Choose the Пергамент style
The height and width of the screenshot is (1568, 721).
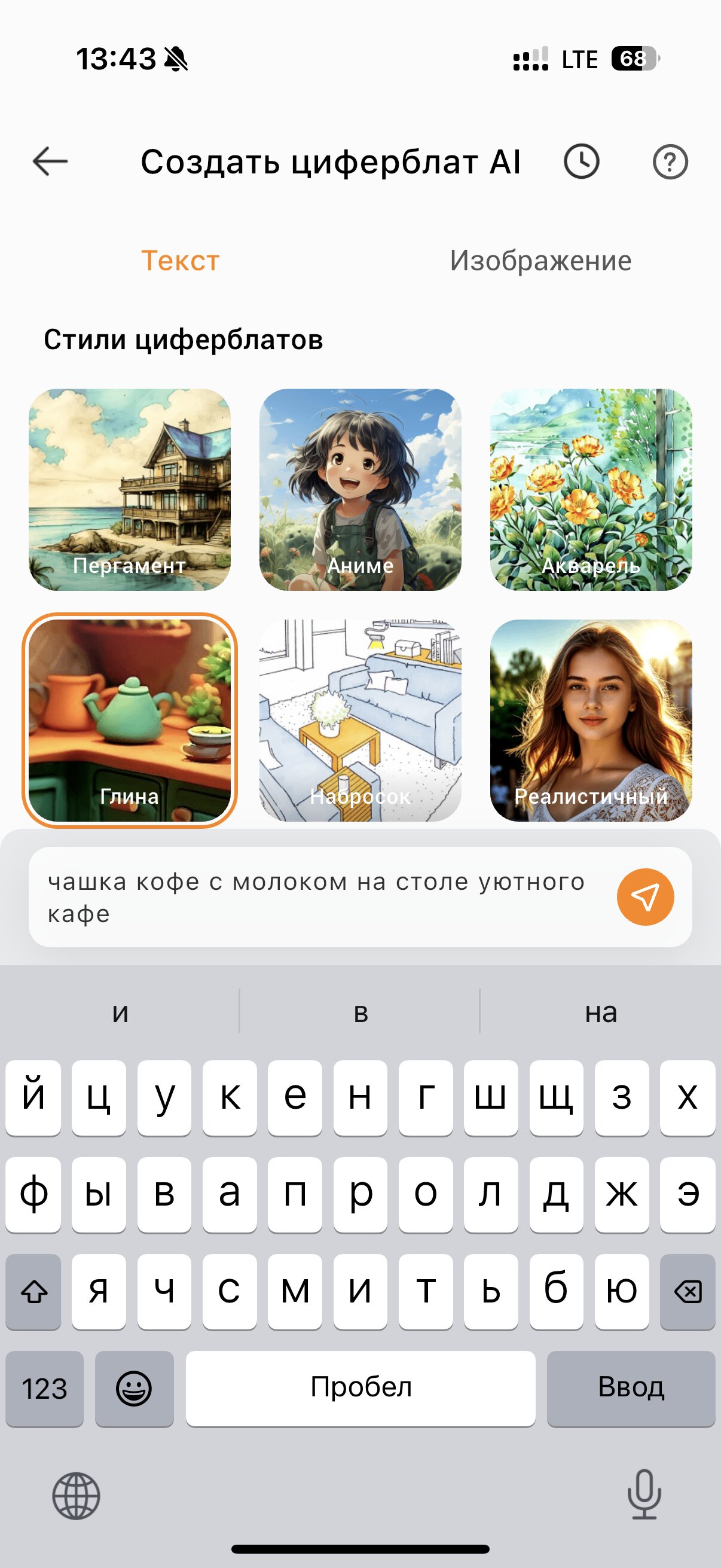pyautogui.click(x=130, y=489)
